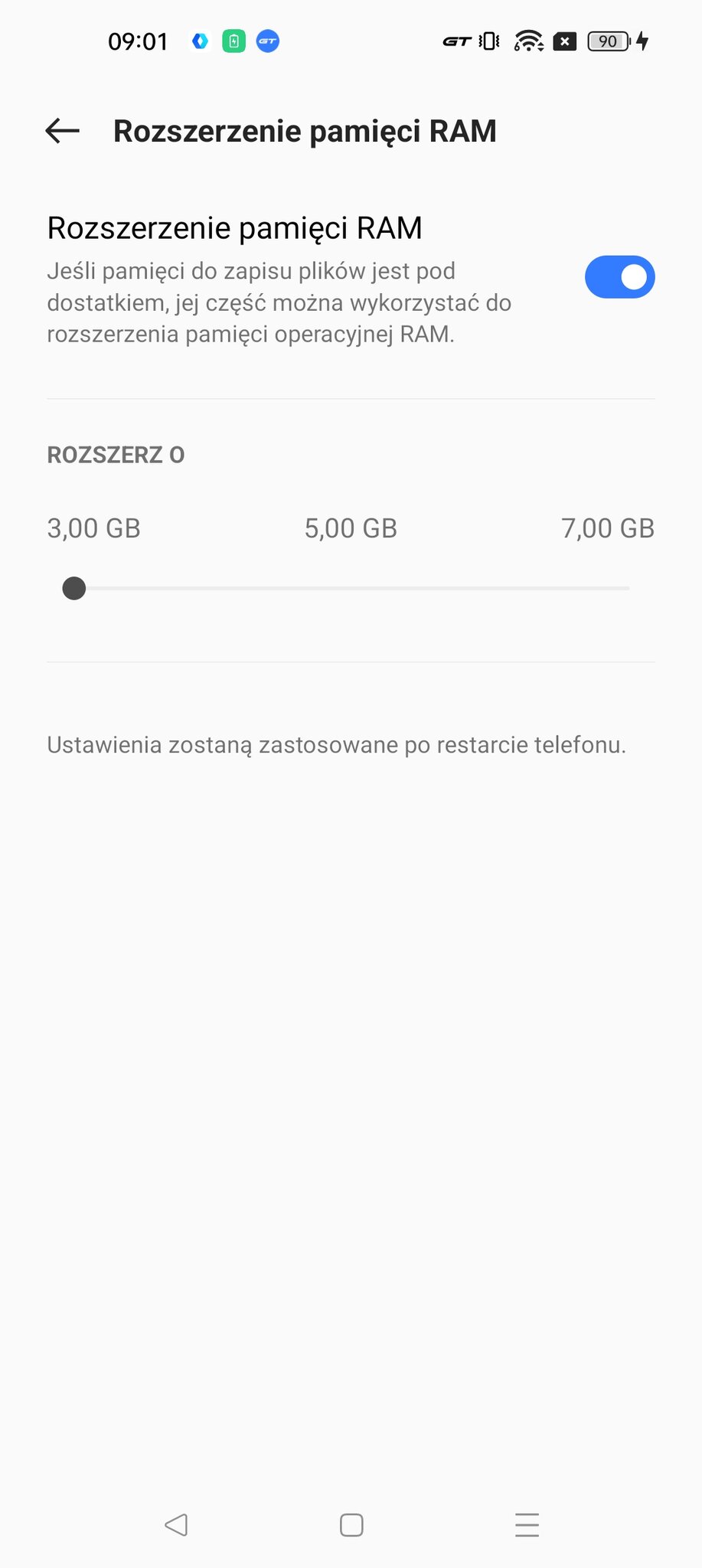The width and height of the screenshot is (702, 1568).
Task: Disable the Rozszerzenie pamięci RAM switch
Action: (619, 277)
